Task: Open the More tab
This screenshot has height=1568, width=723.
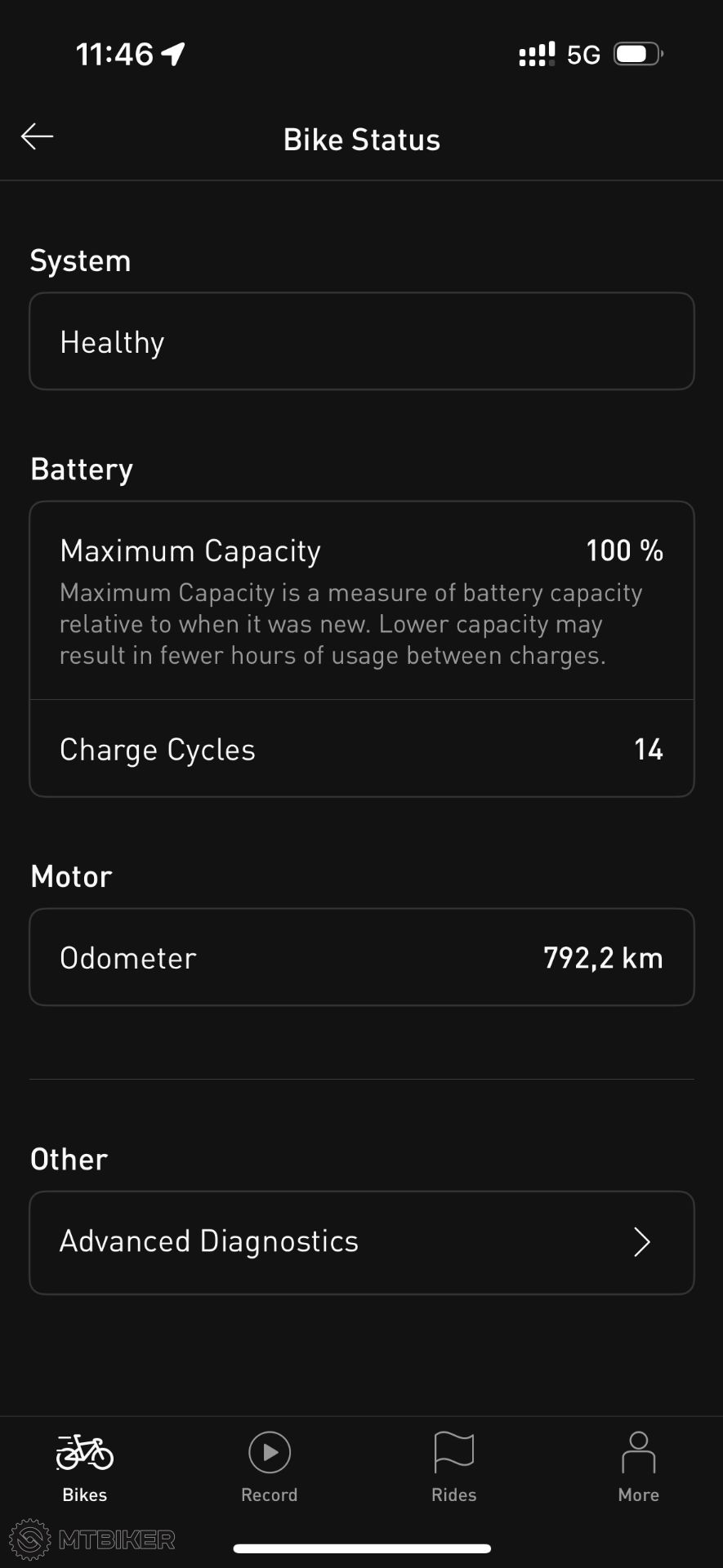Action: coord(639,1468)
